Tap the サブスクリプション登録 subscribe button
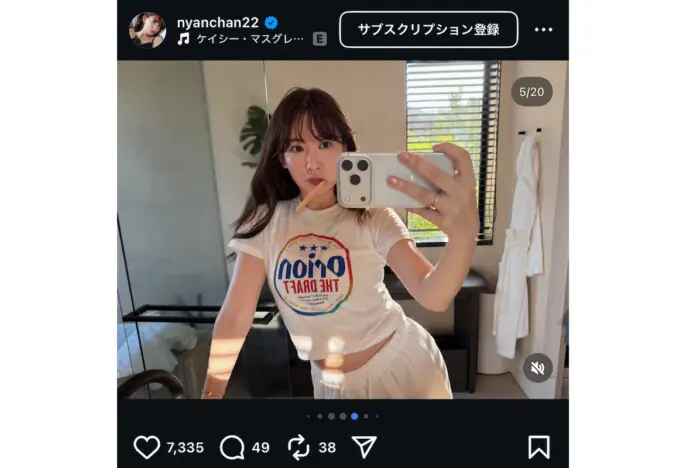686x468 pixels. pyautogui.click(x=428, y=29)
